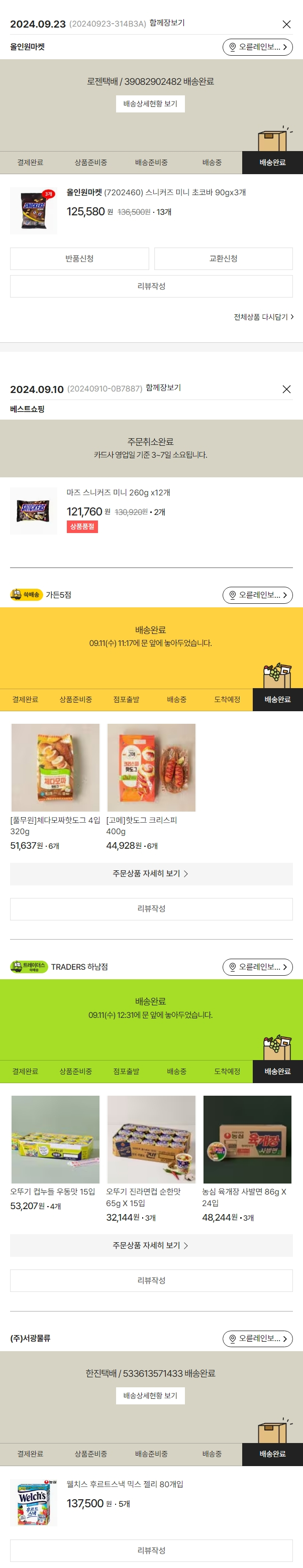Viewport: 303px width, 1568px height.
Task: View 배송상세현황 for 로젠택배 shipment
Action: point(150,104)
